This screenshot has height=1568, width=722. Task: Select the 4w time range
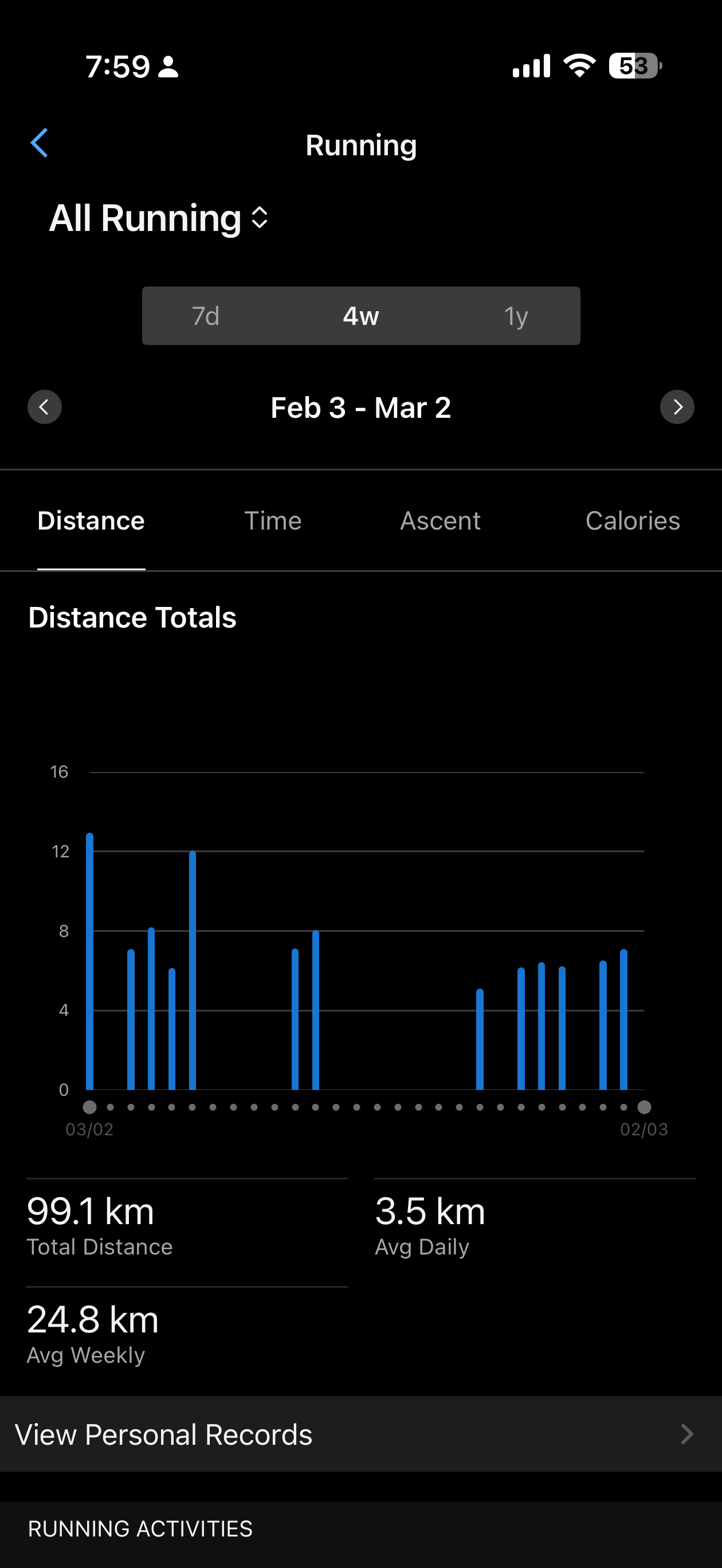tap(361, 316)
